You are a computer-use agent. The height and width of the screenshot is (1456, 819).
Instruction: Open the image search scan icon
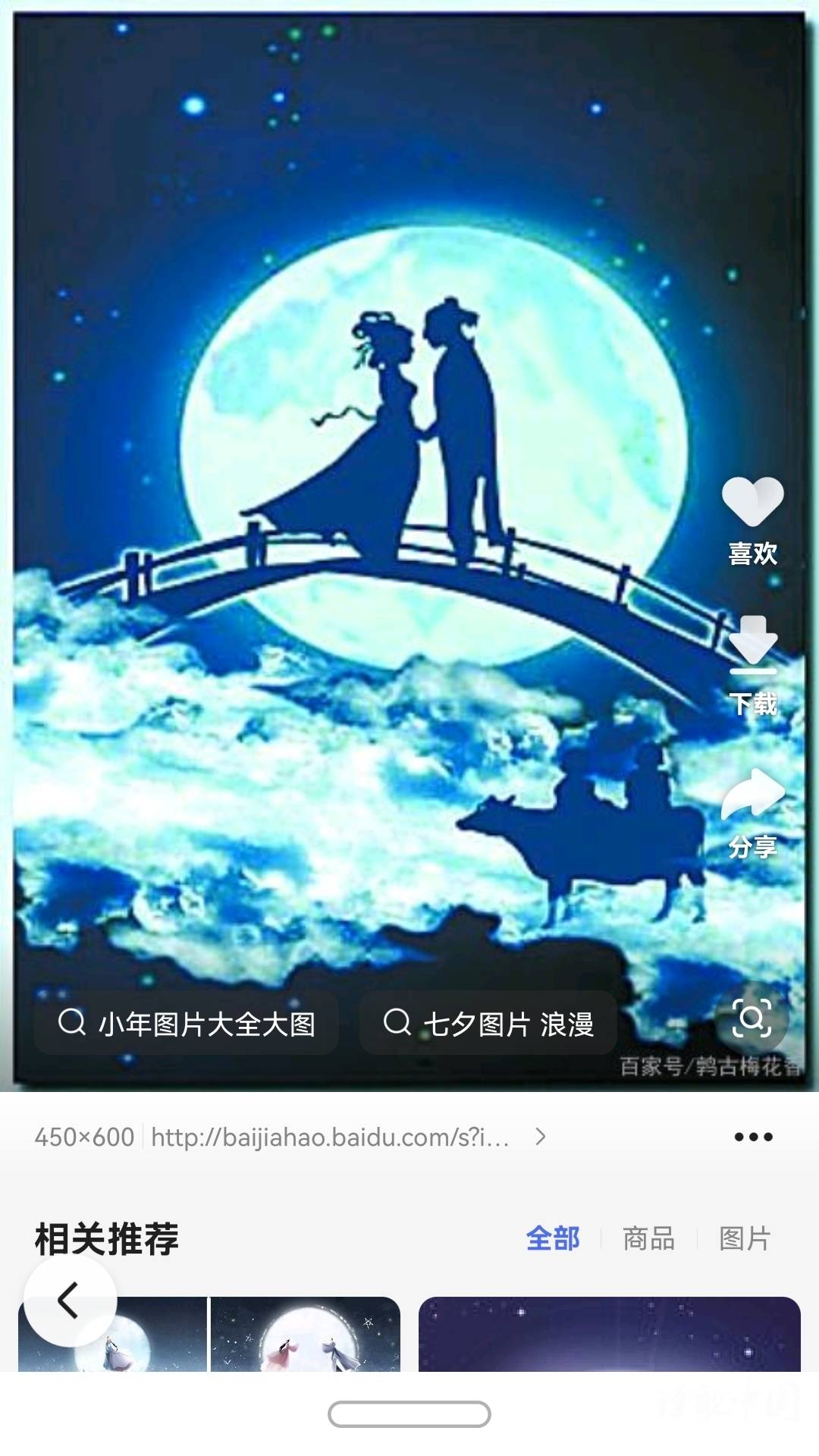[752, 1018]
